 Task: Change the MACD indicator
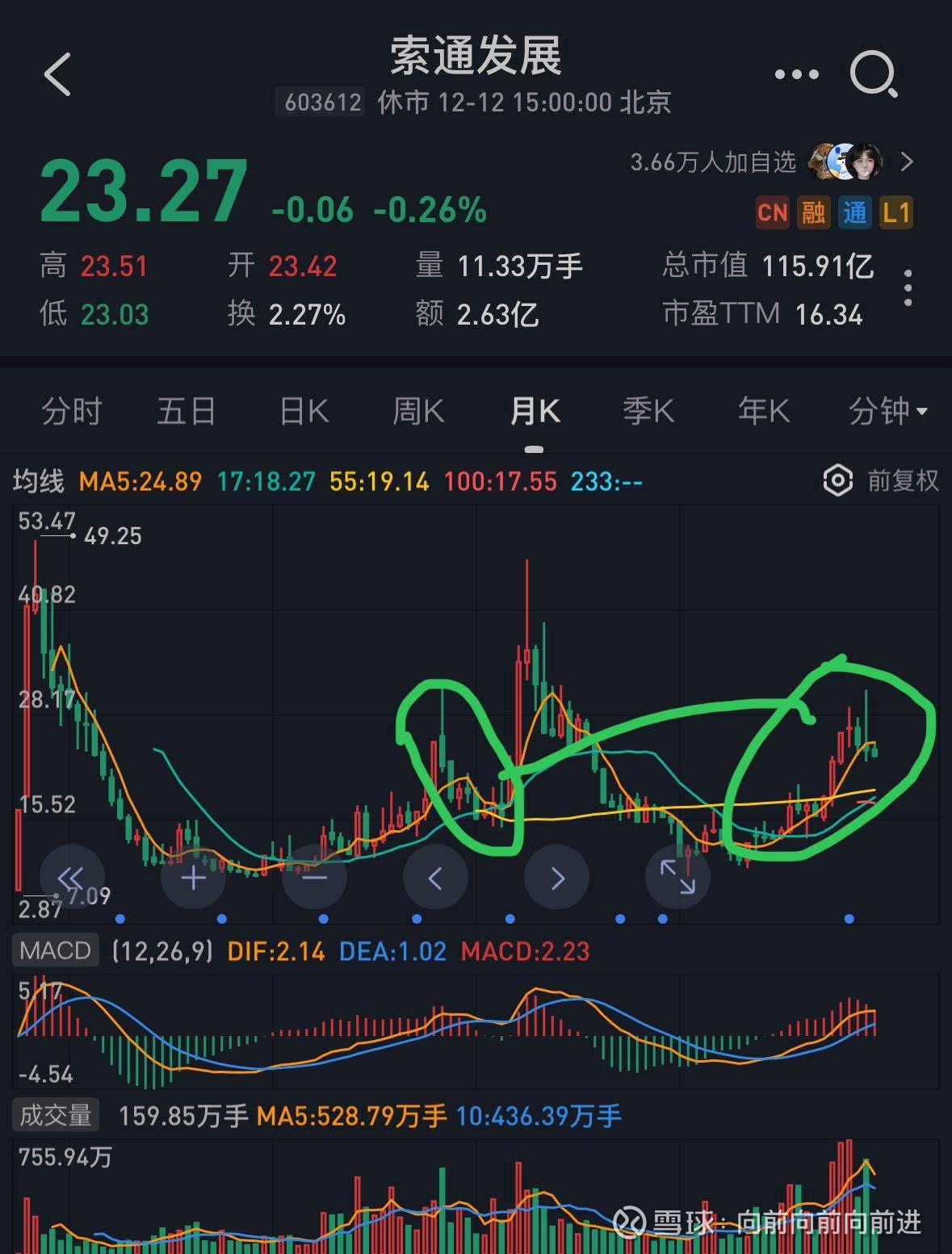55,950
